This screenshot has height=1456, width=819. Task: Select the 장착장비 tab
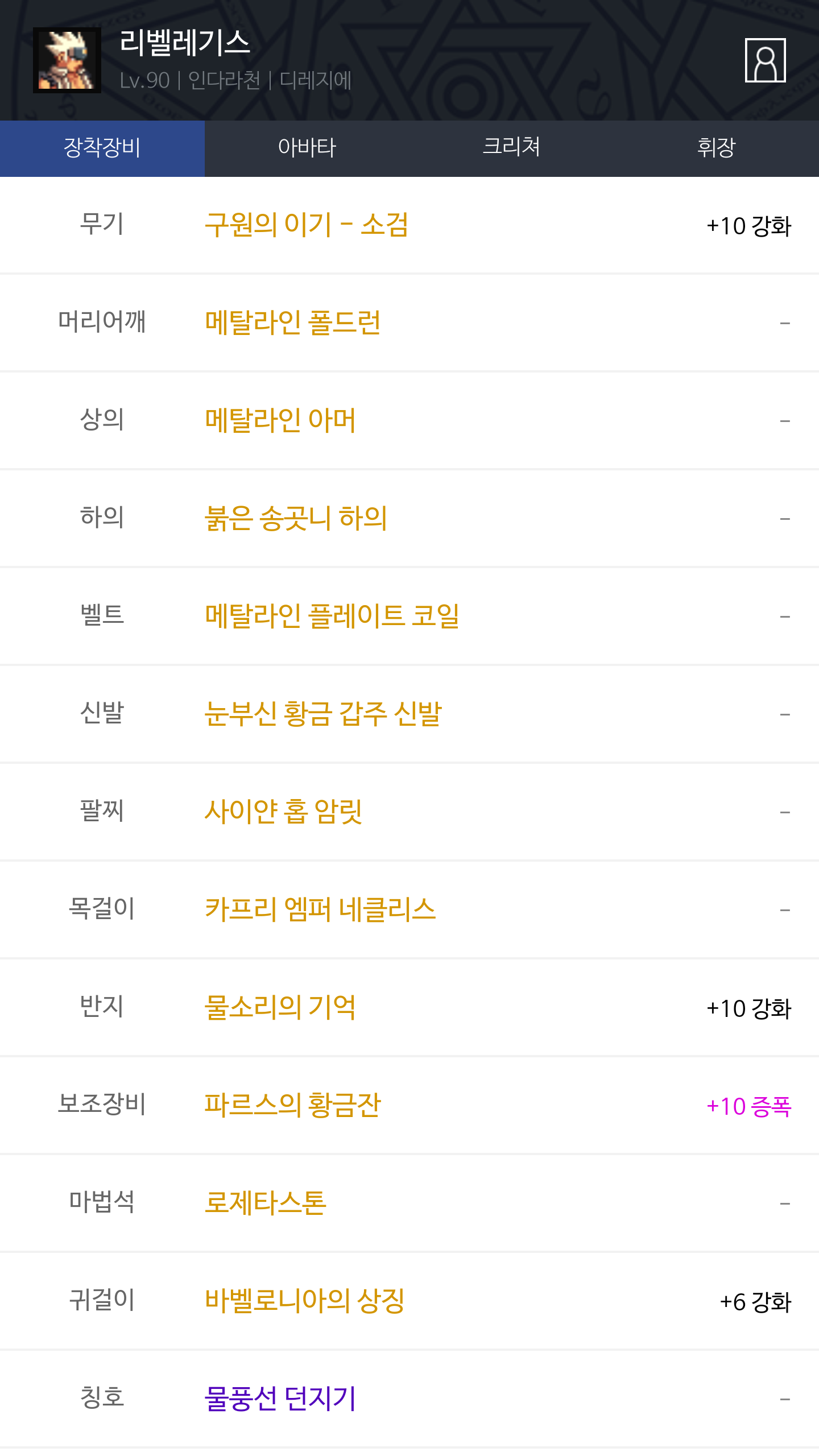pos(102,148)
